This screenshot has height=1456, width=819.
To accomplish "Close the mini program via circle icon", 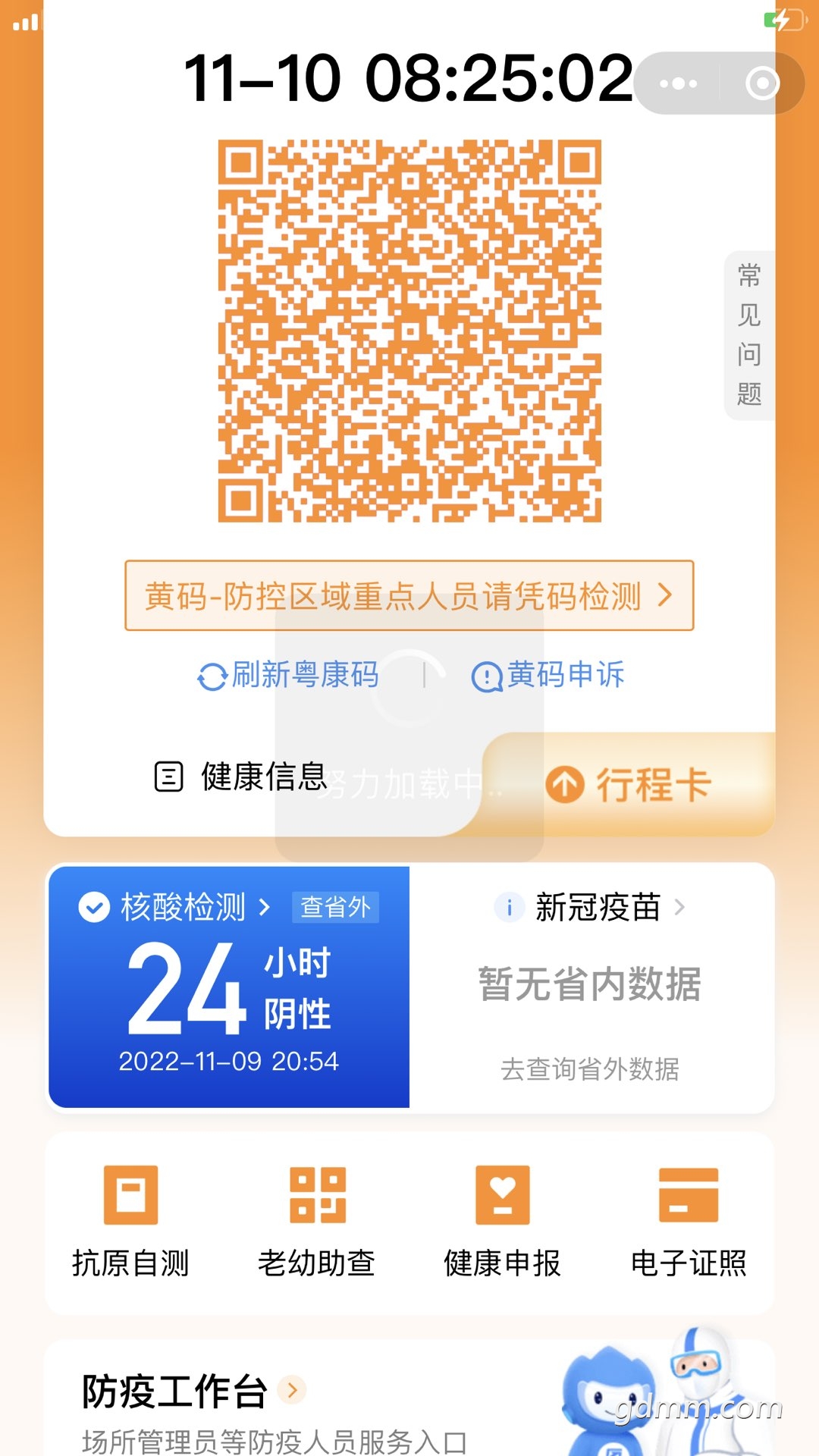I will tap(762, 83).
